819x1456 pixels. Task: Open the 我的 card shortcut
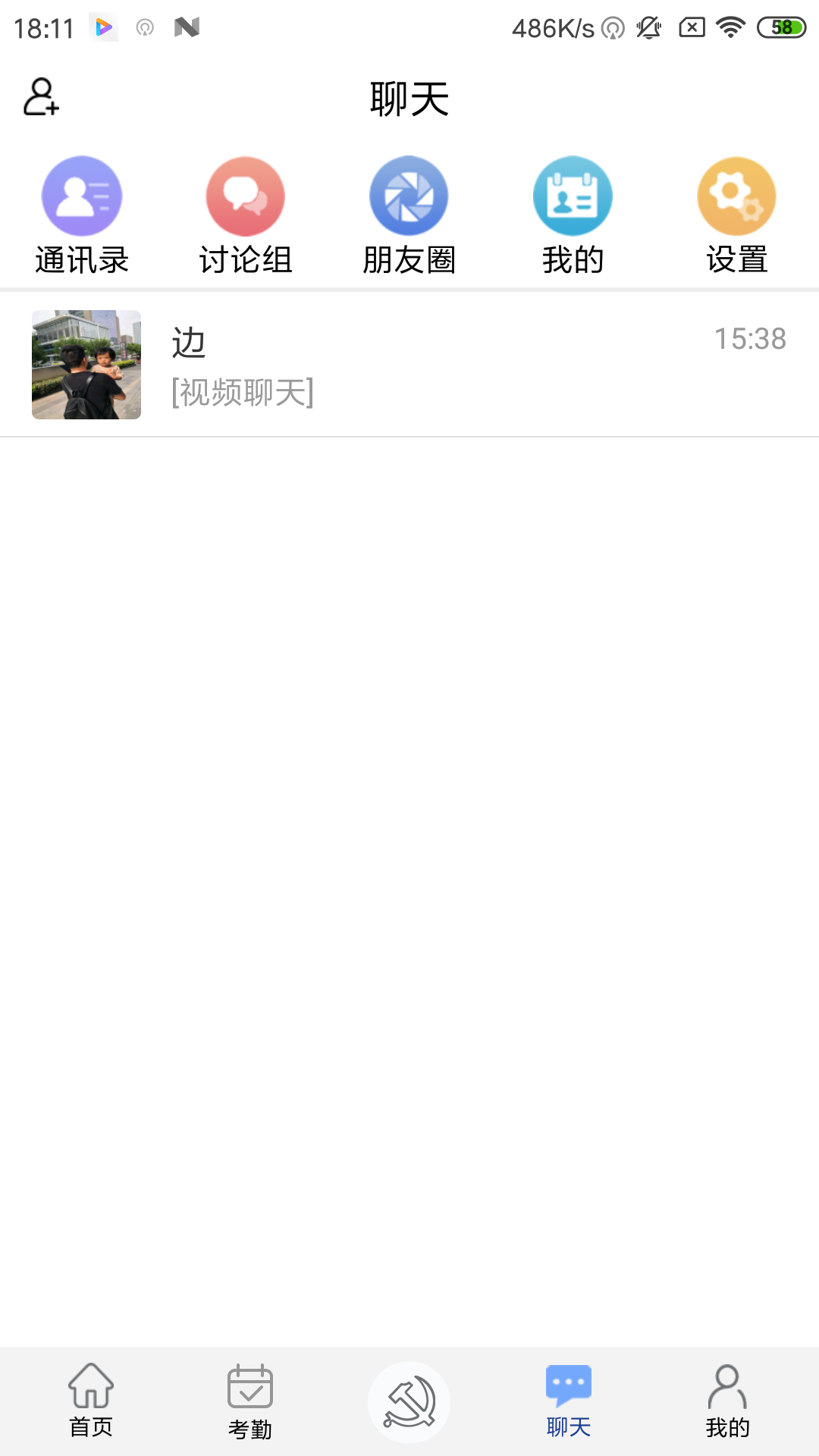[573, 215]
